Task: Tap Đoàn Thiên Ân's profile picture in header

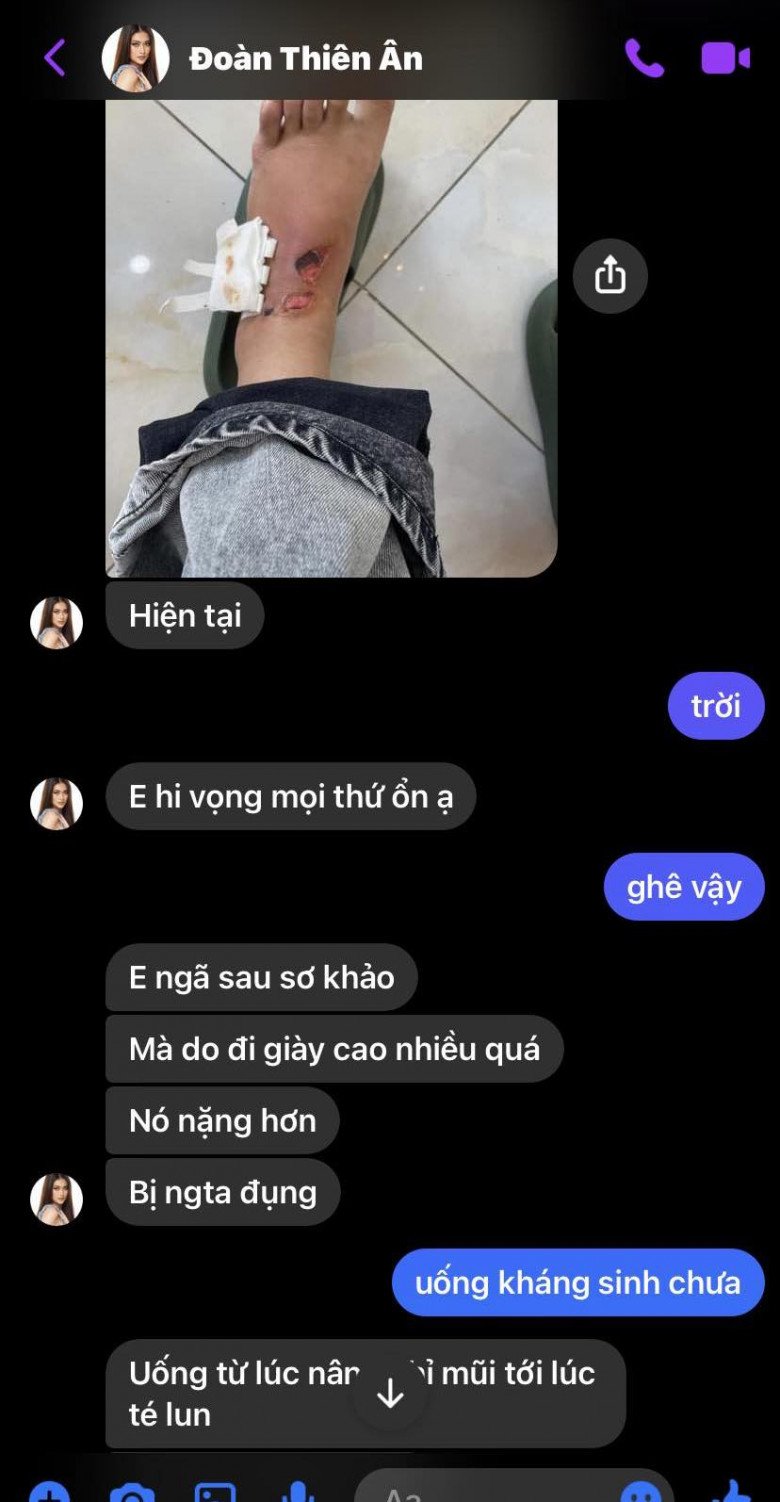Action: point(135,58)
